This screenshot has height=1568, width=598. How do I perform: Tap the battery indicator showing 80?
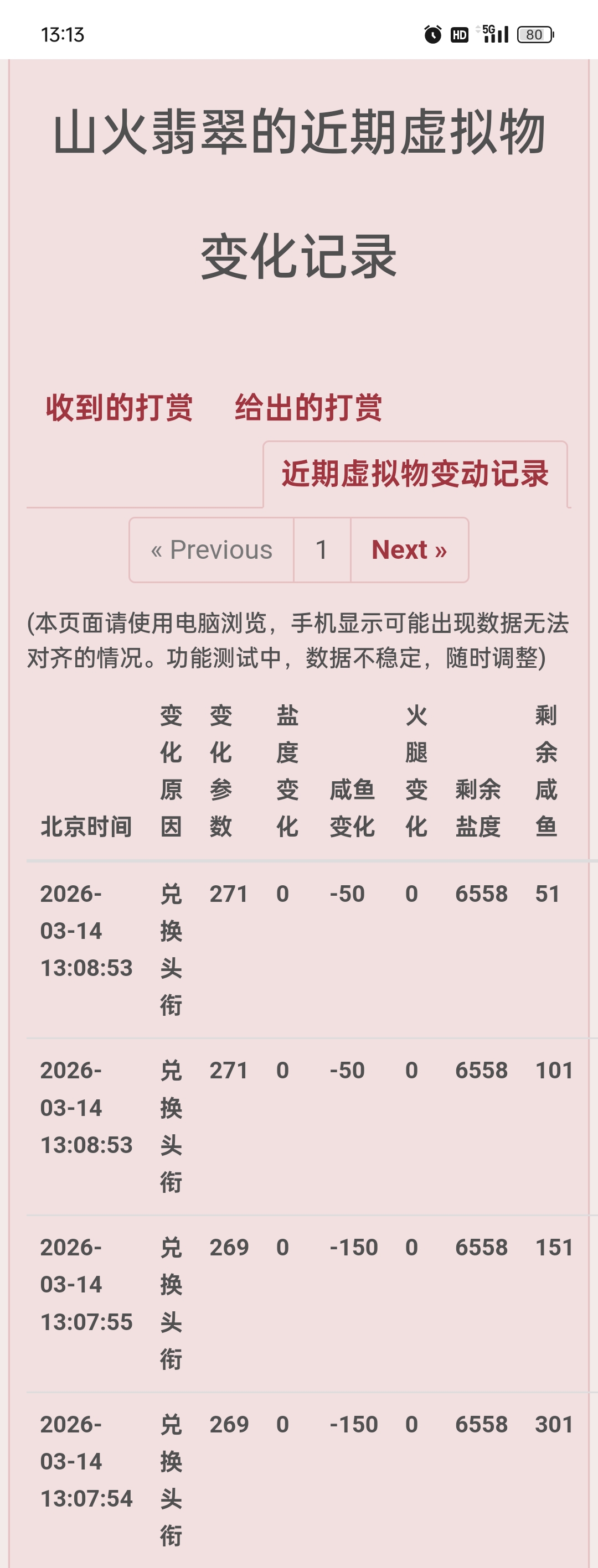tap(535, 35)
